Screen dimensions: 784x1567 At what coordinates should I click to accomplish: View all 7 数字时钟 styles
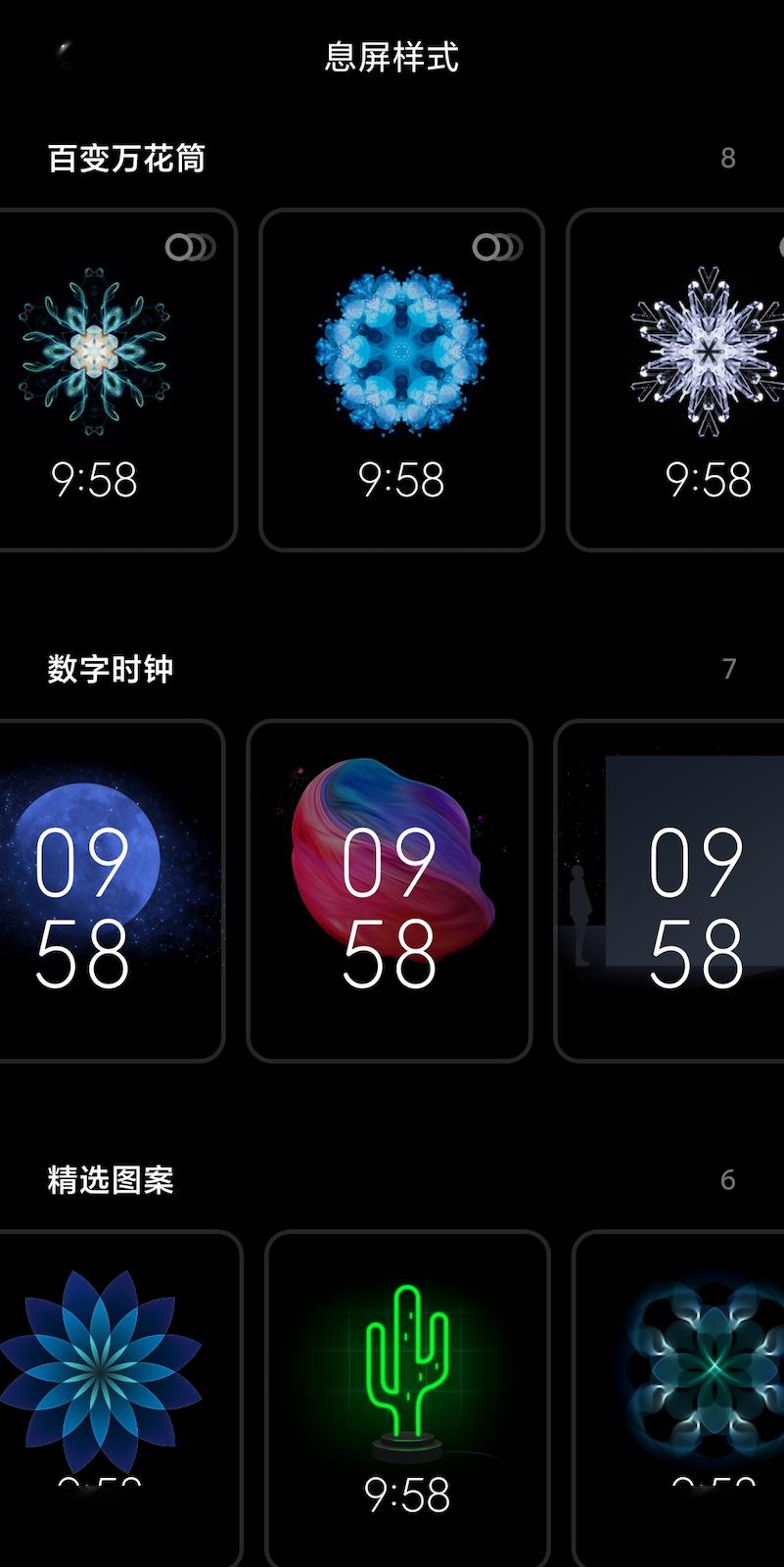(728, 669)
